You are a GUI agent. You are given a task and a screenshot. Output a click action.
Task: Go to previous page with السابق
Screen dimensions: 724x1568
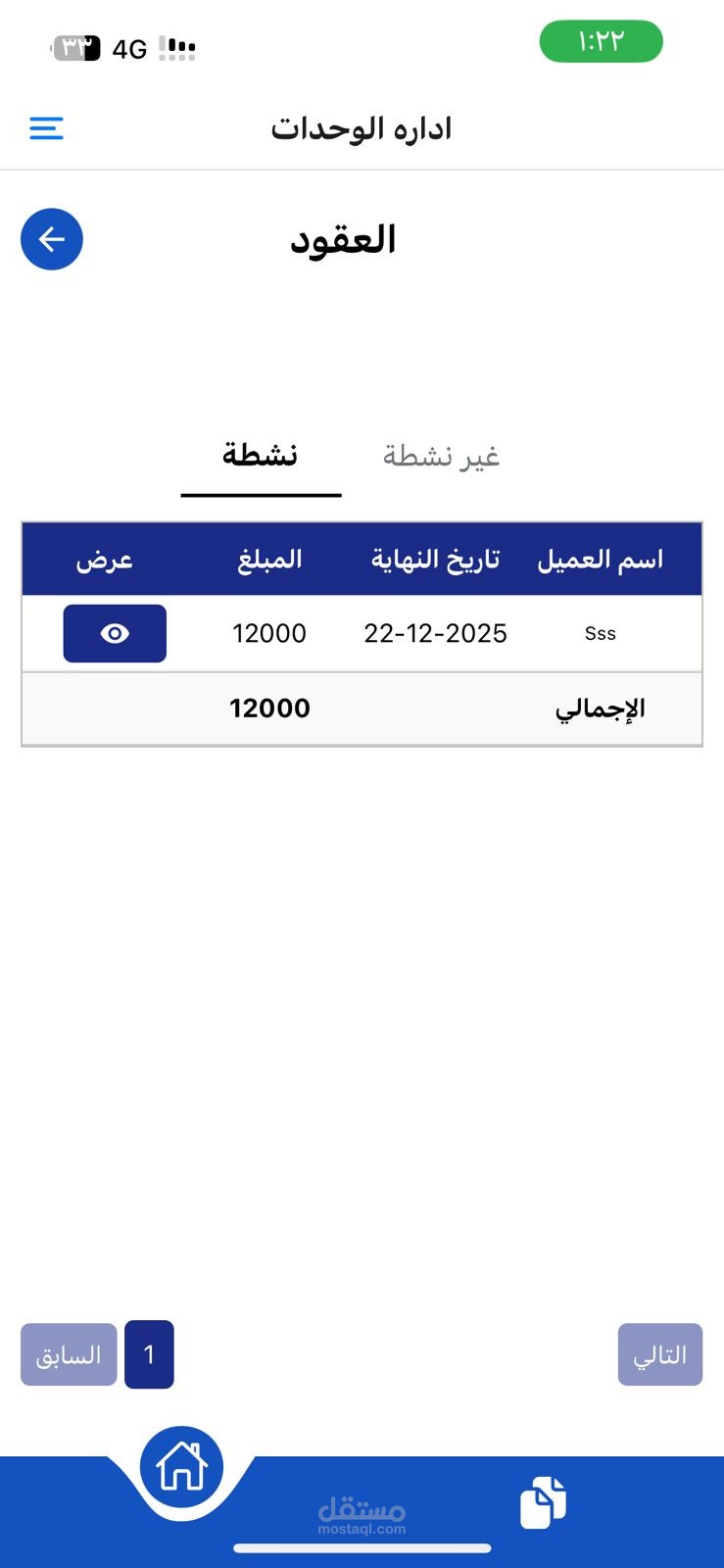tap(69, 1355)
